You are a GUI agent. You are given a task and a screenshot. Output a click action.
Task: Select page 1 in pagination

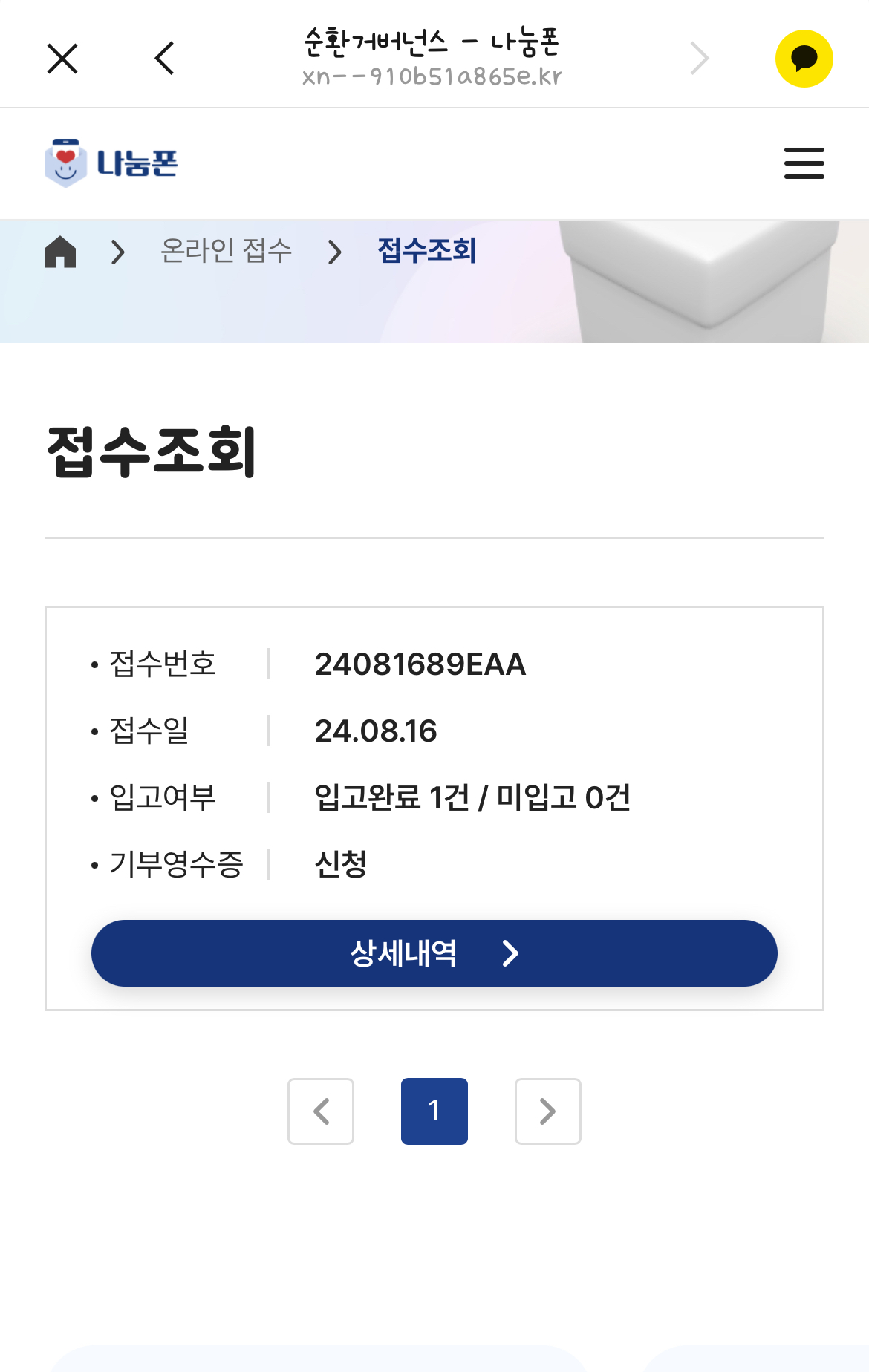(x=434, y=1111)
